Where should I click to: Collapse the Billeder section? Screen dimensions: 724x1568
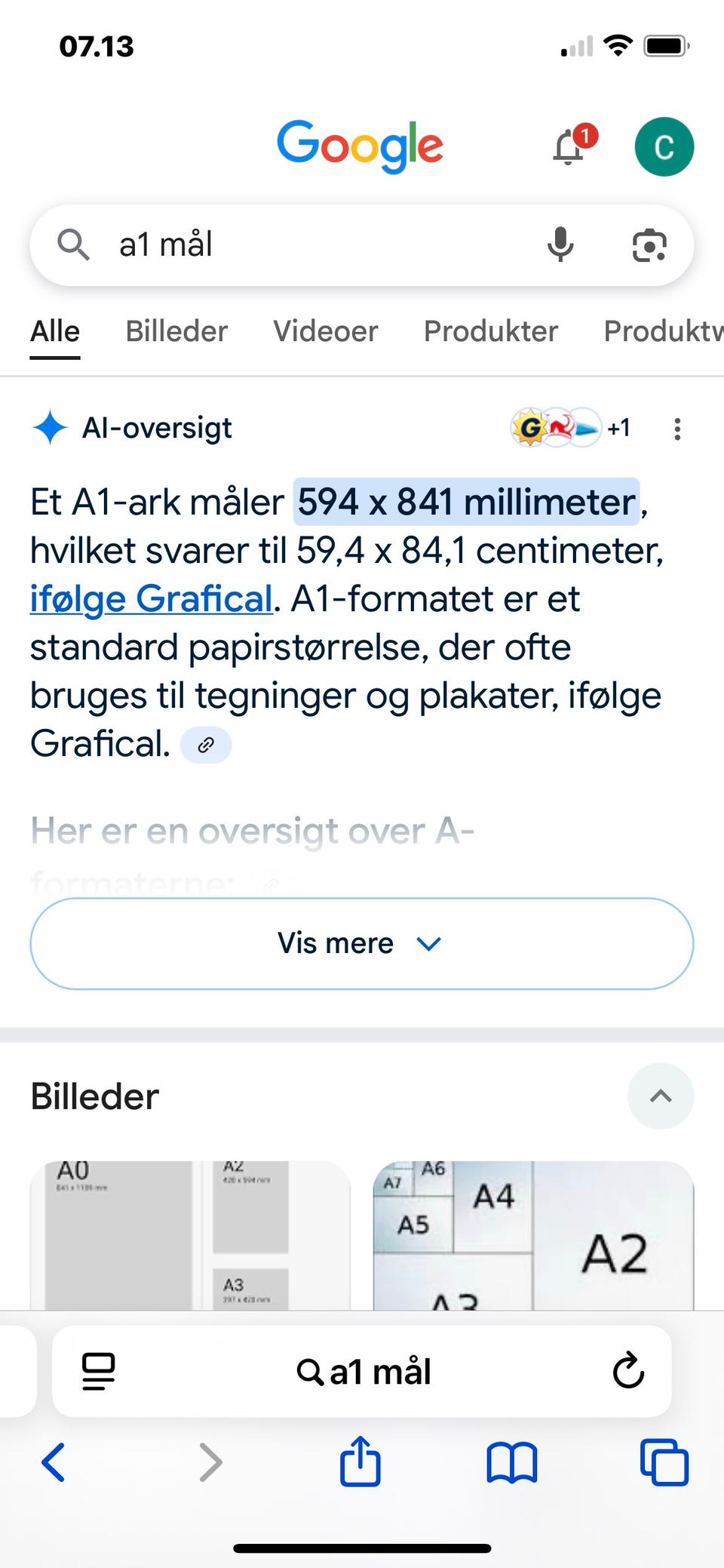coord(660,1096)
